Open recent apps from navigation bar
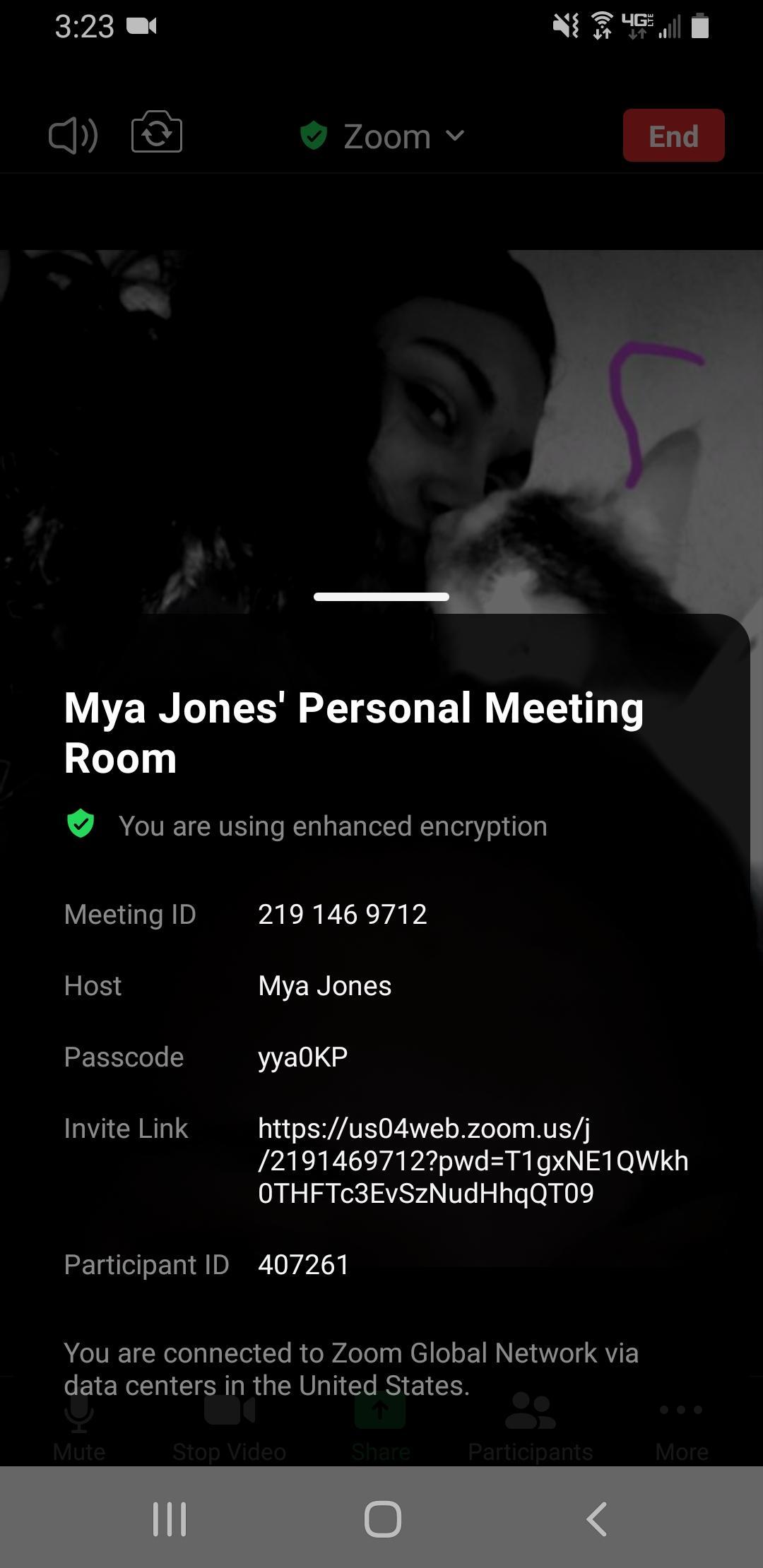This screenshot has height=1568, width=763. (x=170, y=1518)
